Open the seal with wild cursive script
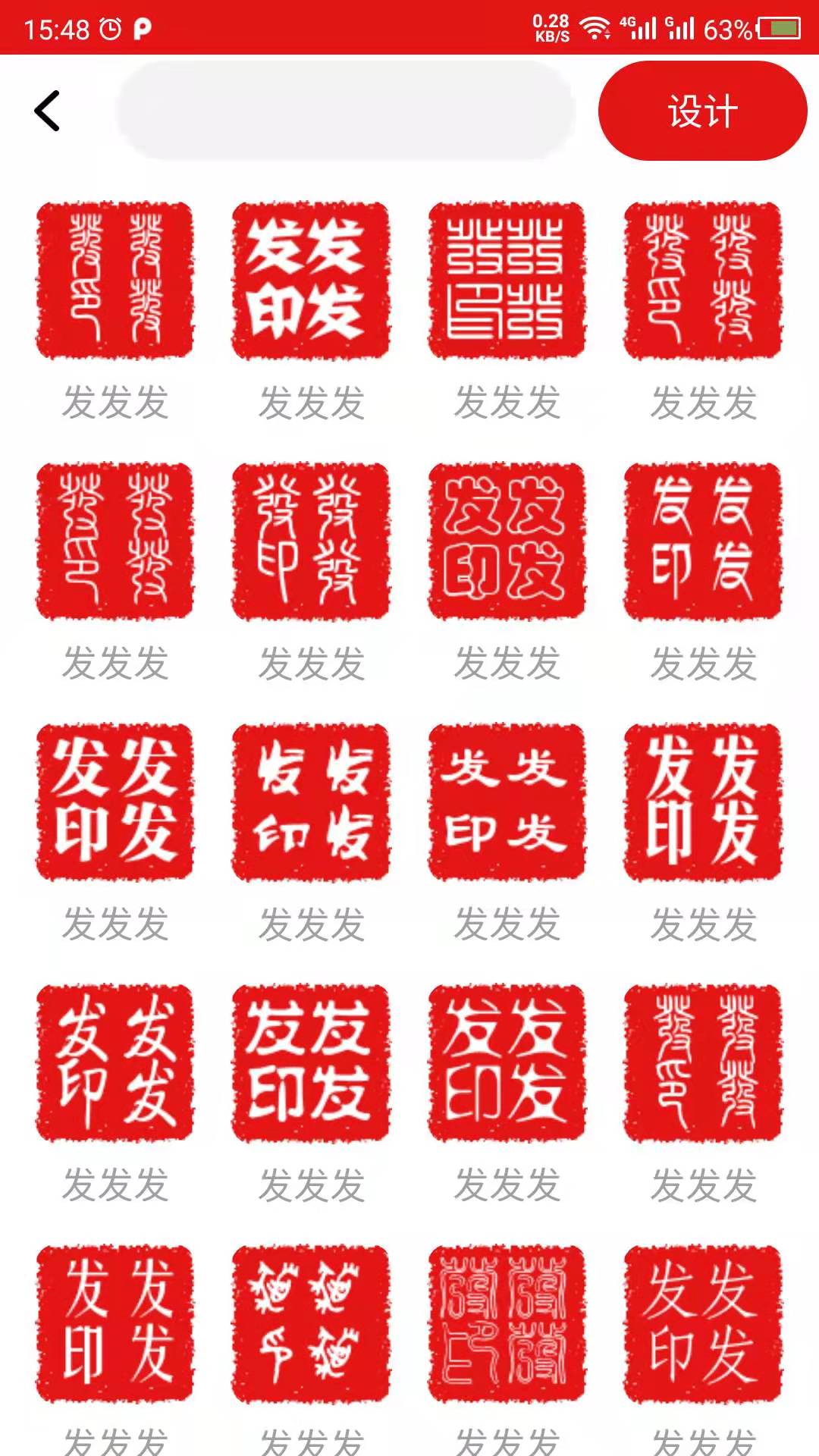Viewport: 819px width, 1456px height. pyautogui.click(x=311, y=1323)
